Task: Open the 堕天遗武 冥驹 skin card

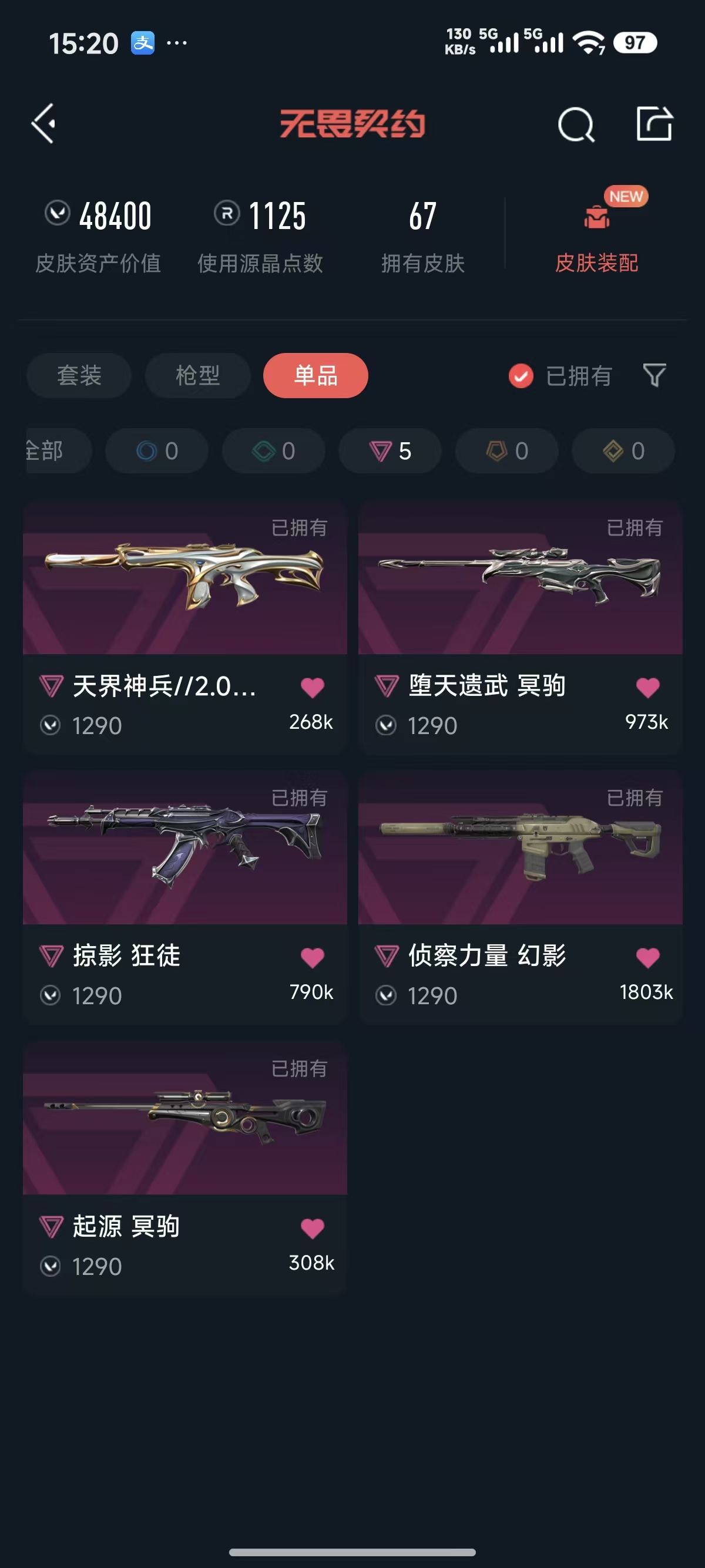Action: (x=521, y=628)
